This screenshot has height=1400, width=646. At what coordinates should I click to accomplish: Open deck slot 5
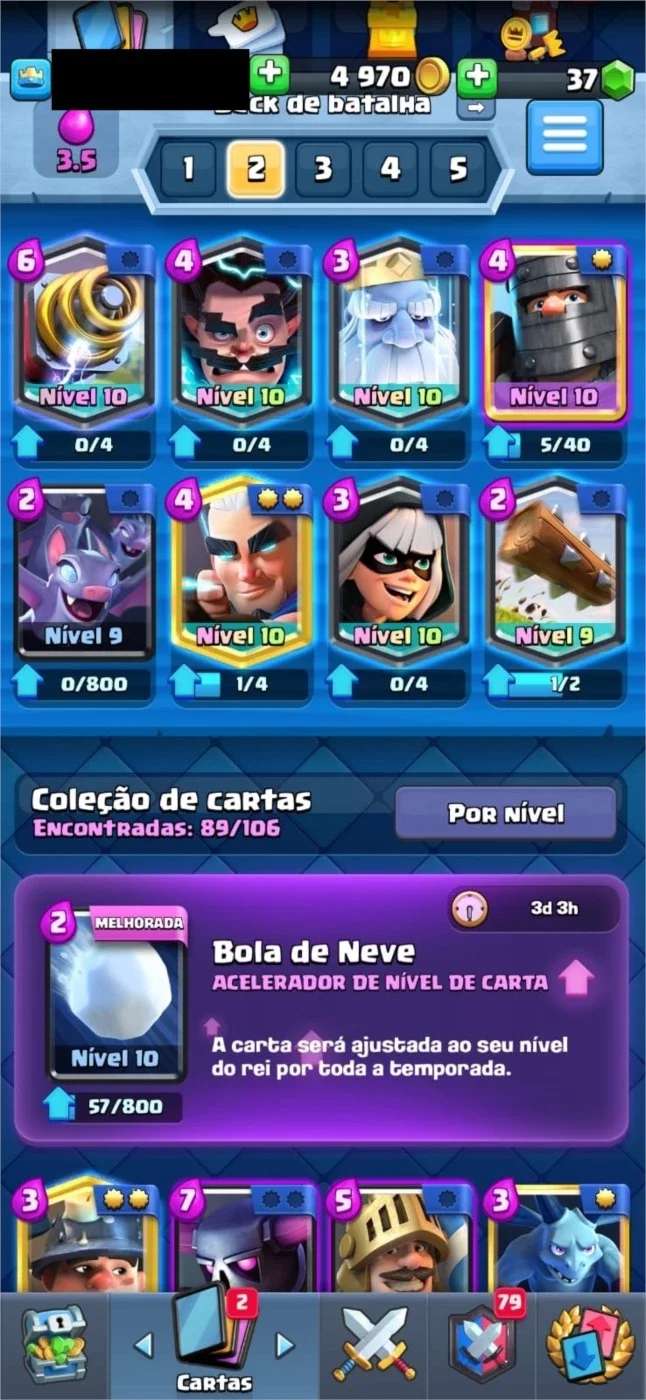(x=458, y=169)
